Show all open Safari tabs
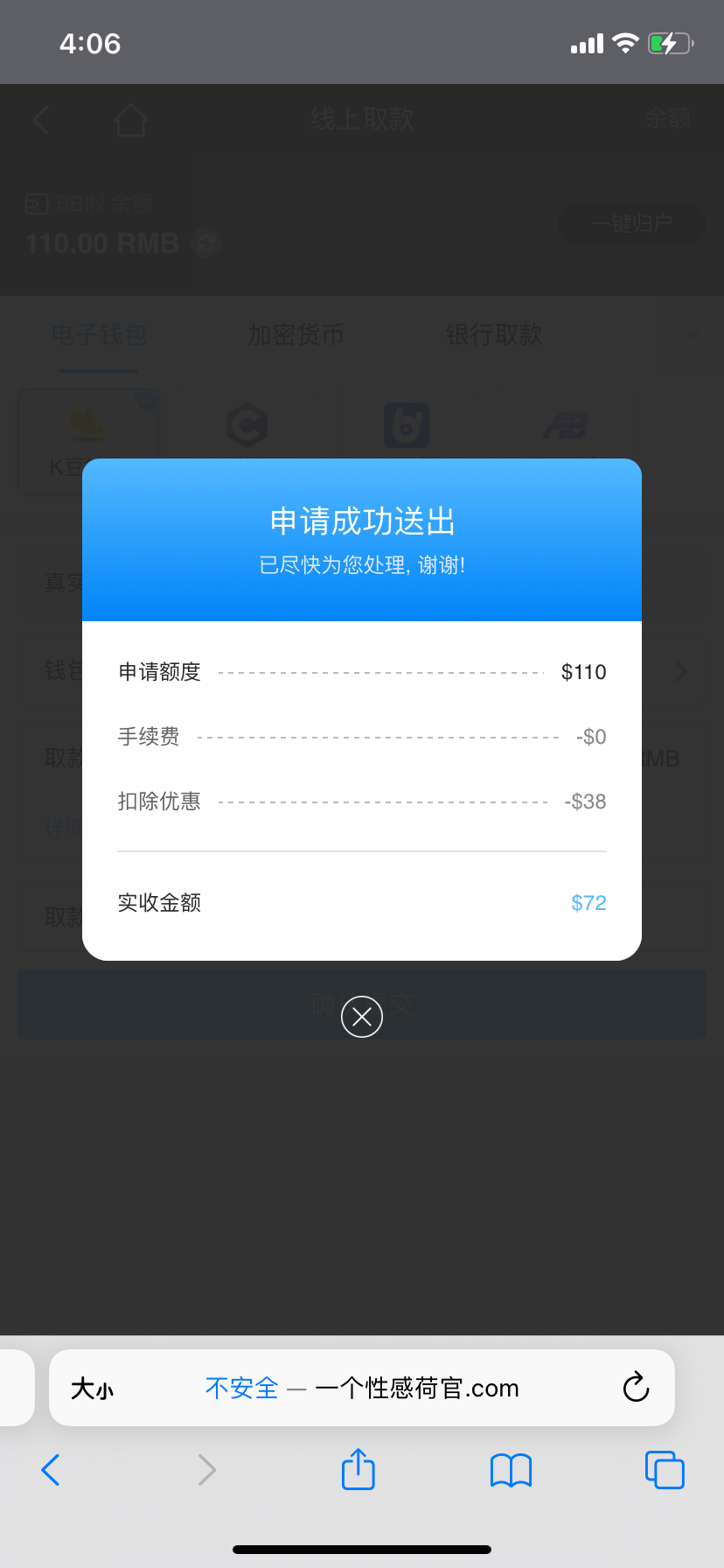This screenshot has width=724, height=1568. (x=665, y=1470)
